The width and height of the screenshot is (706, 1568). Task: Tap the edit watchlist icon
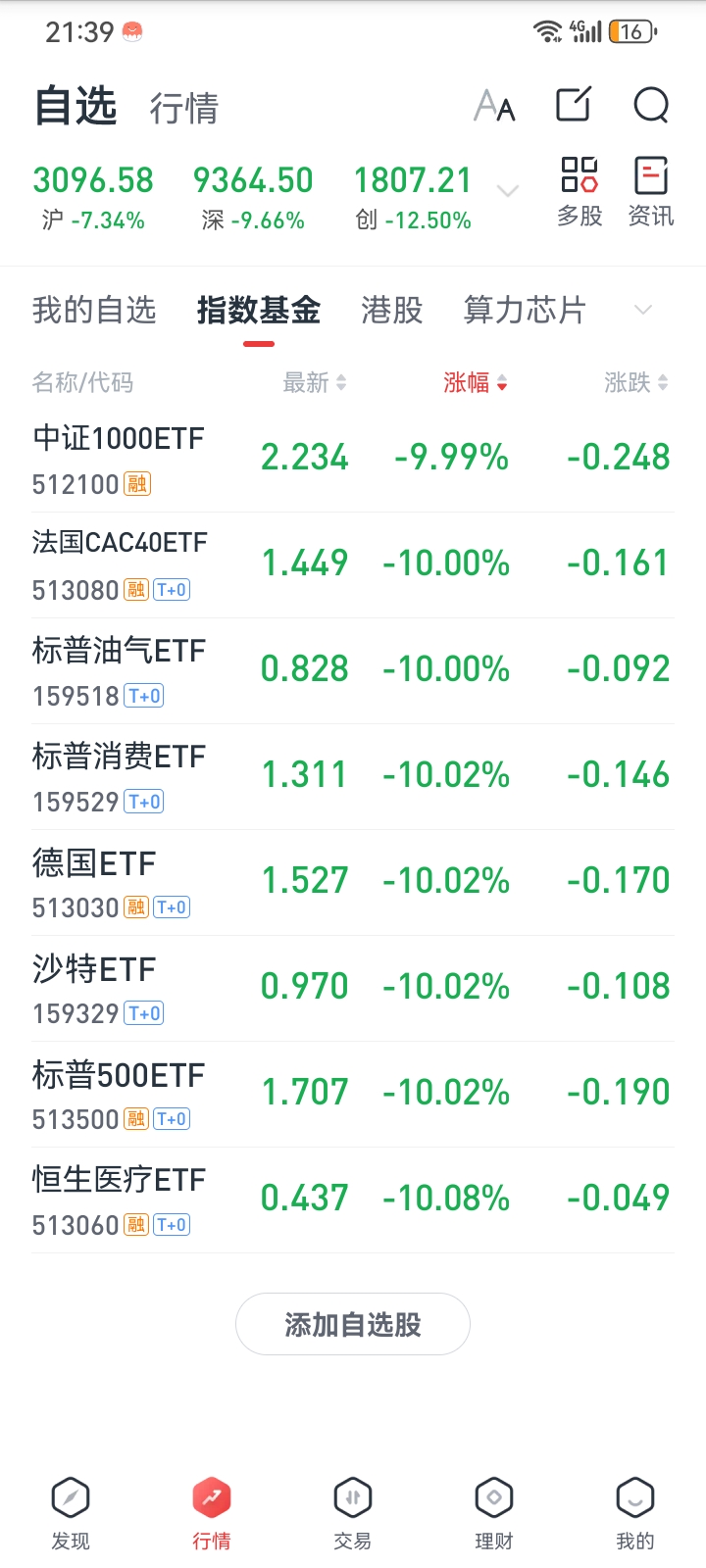point(574,105)
